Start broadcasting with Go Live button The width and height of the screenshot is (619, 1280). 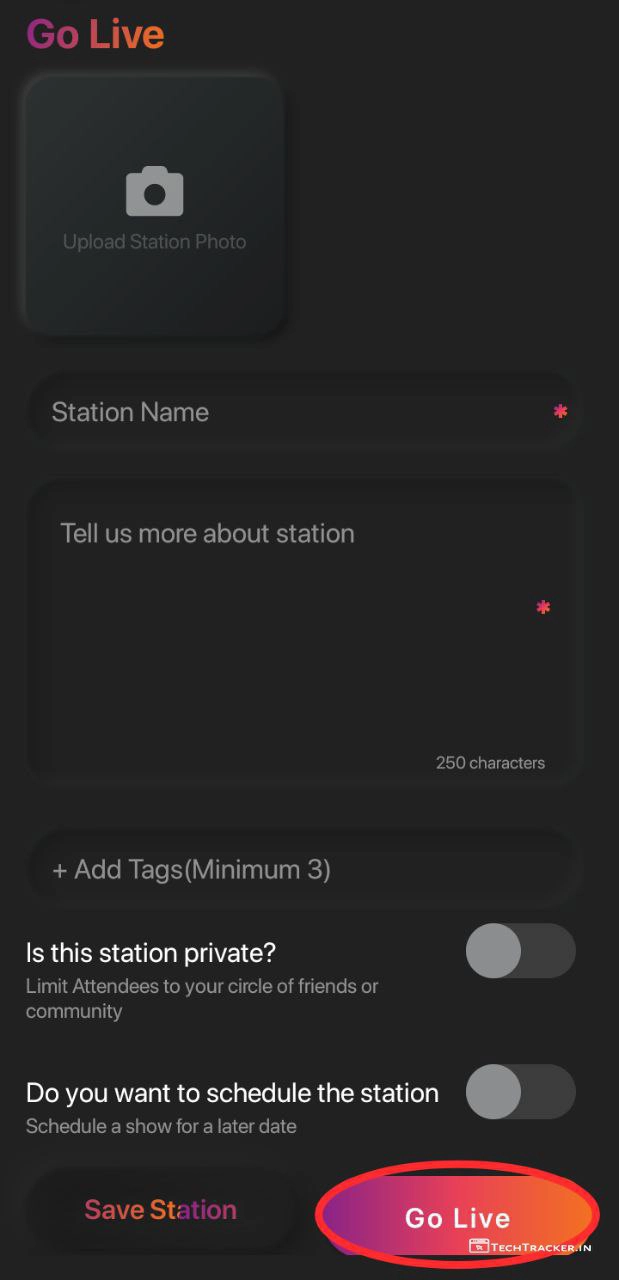[x=458, y=1217]
